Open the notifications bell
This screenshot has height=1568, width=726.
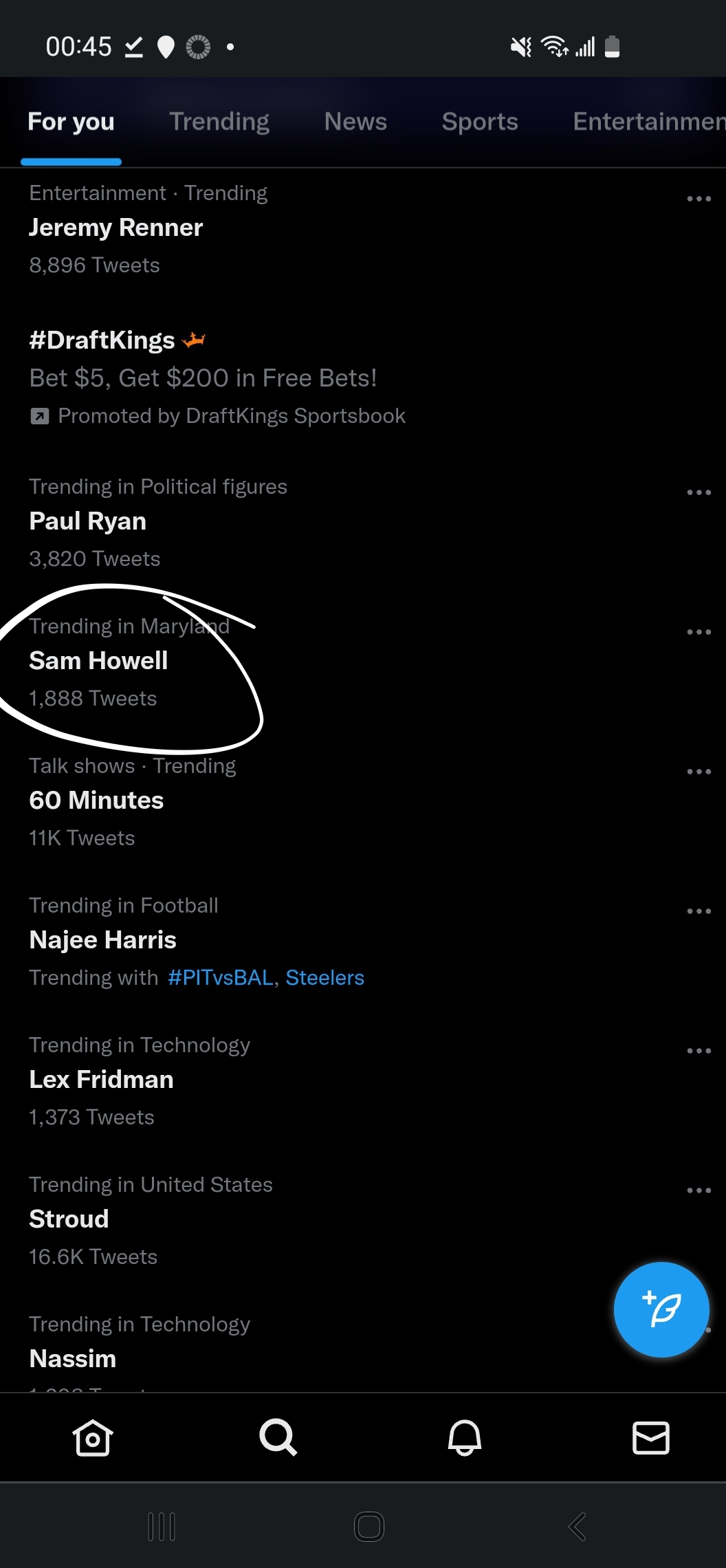pos(465,1437)
